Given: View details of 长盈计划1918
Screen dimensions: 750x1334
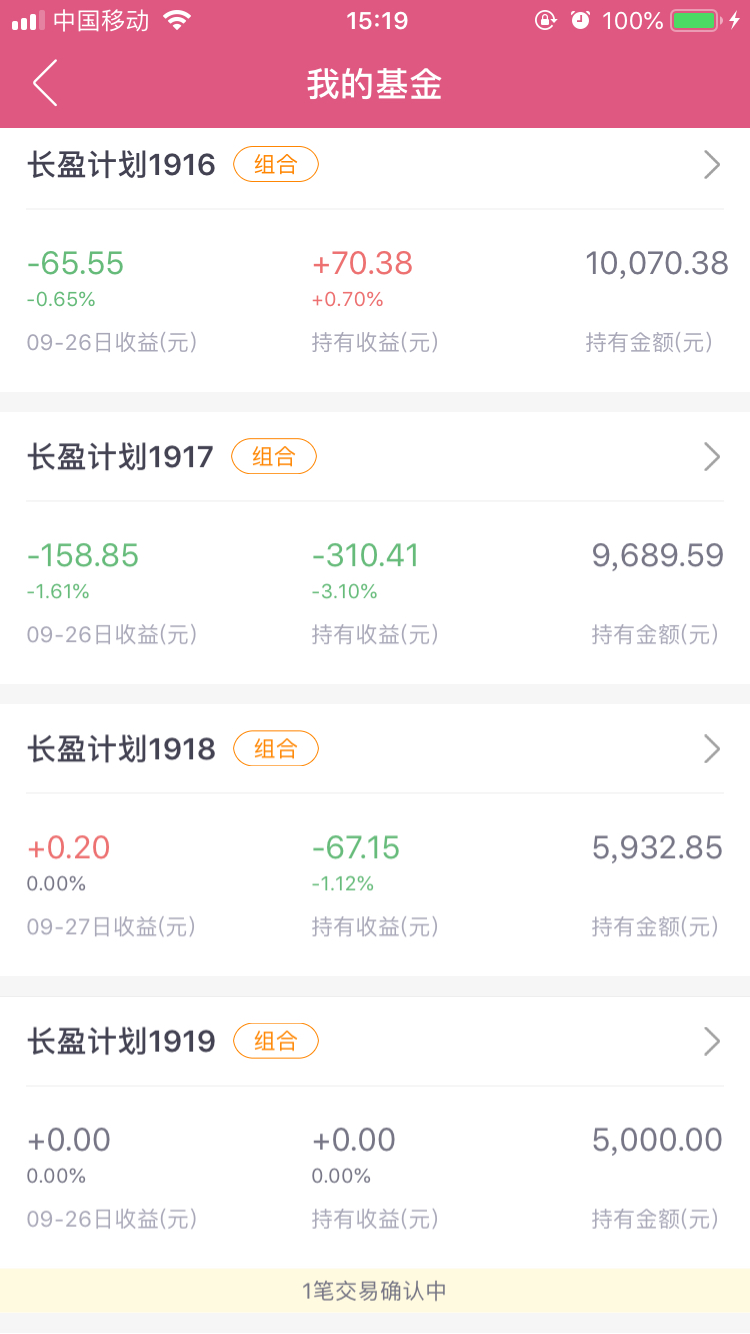Looking at the screenshot, I should click(x=375, y=840).
